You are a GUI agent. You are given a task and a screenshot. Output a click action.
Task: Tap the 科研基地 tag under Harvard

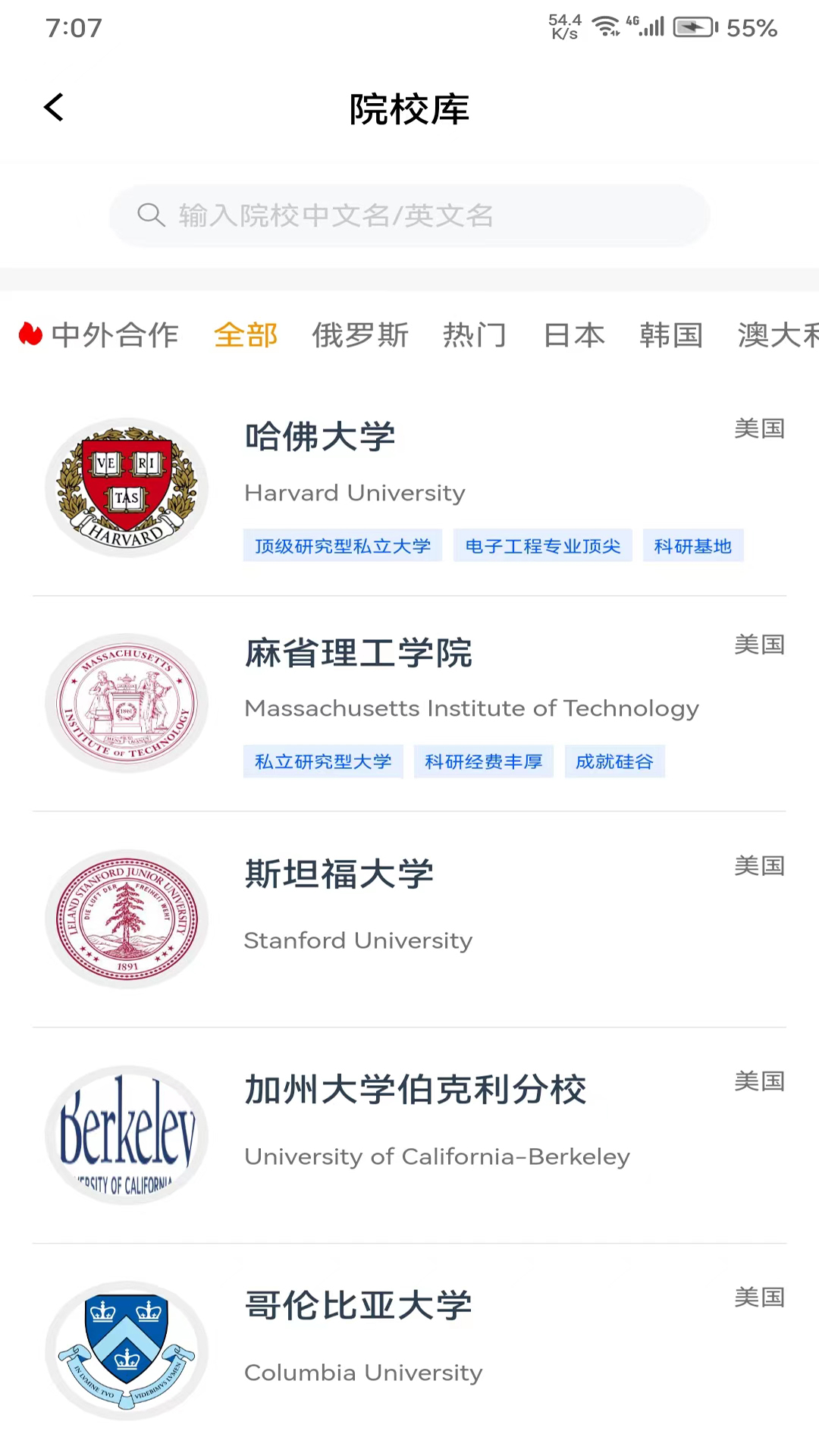(x=693, y=545)
